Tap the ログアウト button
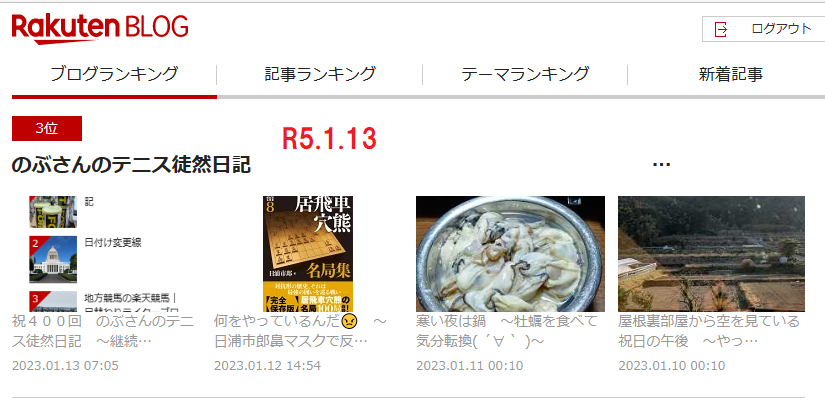The height and width of the screenshot is (405, 825). point(763,29)
